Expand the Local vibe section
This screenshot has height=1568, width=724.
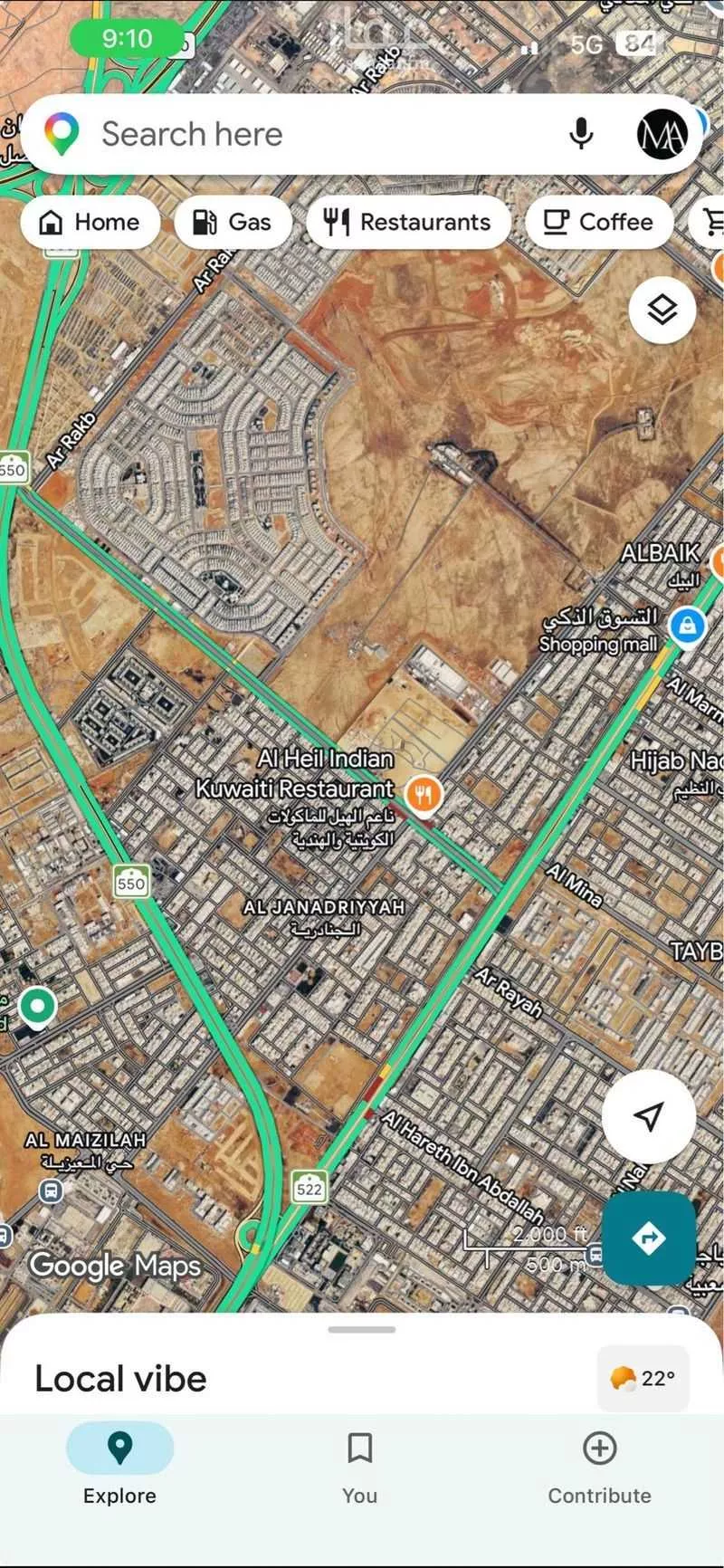coord(119,1378)
